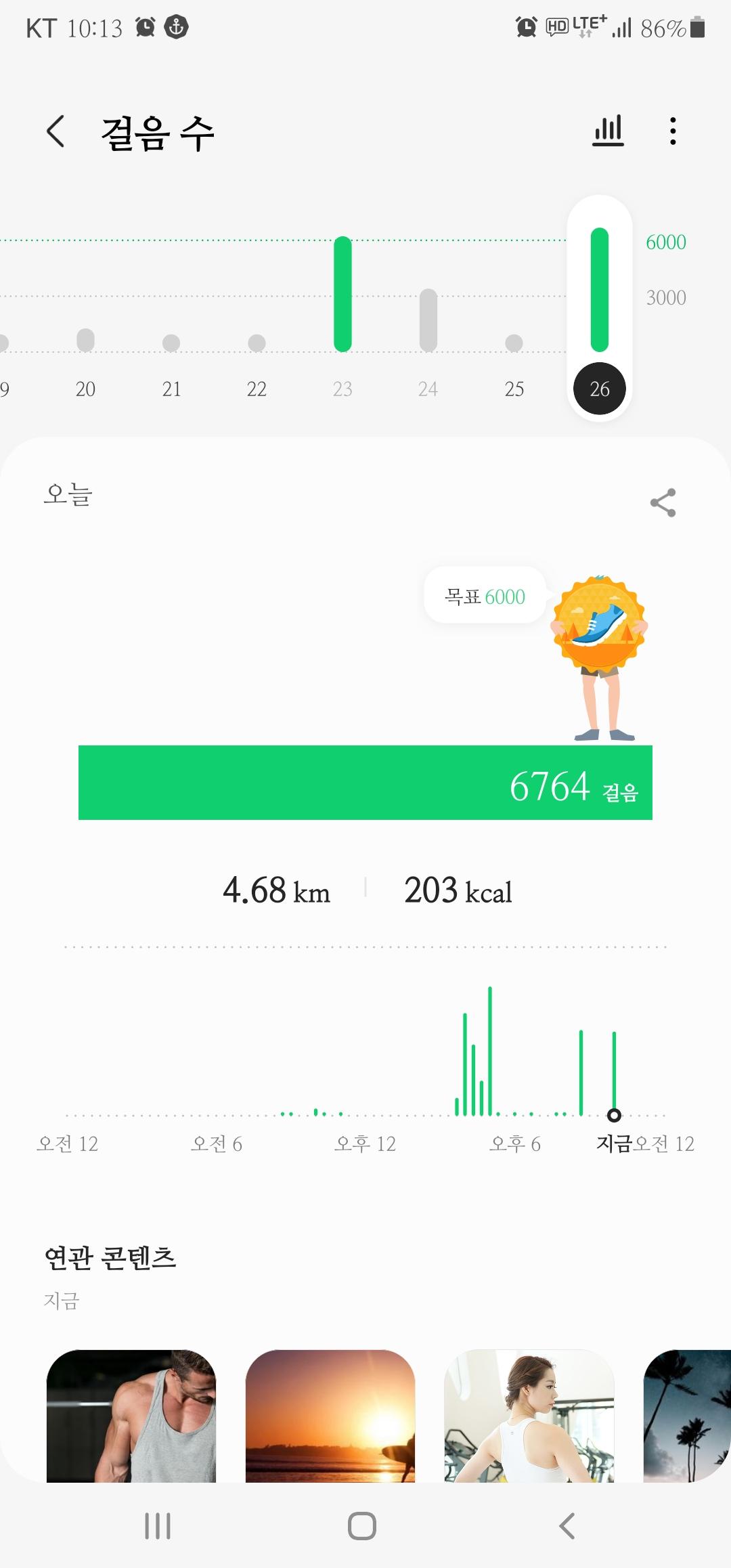The image size is (731, 1568).
Task: Tap the system home button
Action: (362, 1526)
